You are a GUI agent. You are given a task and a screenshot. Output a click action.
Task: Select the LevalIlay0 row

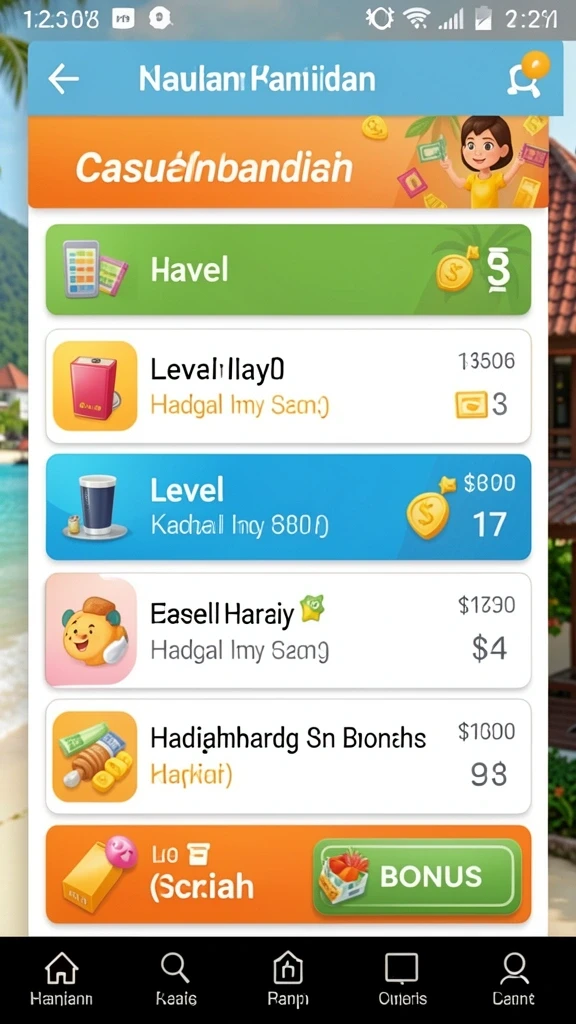(288, 386)
